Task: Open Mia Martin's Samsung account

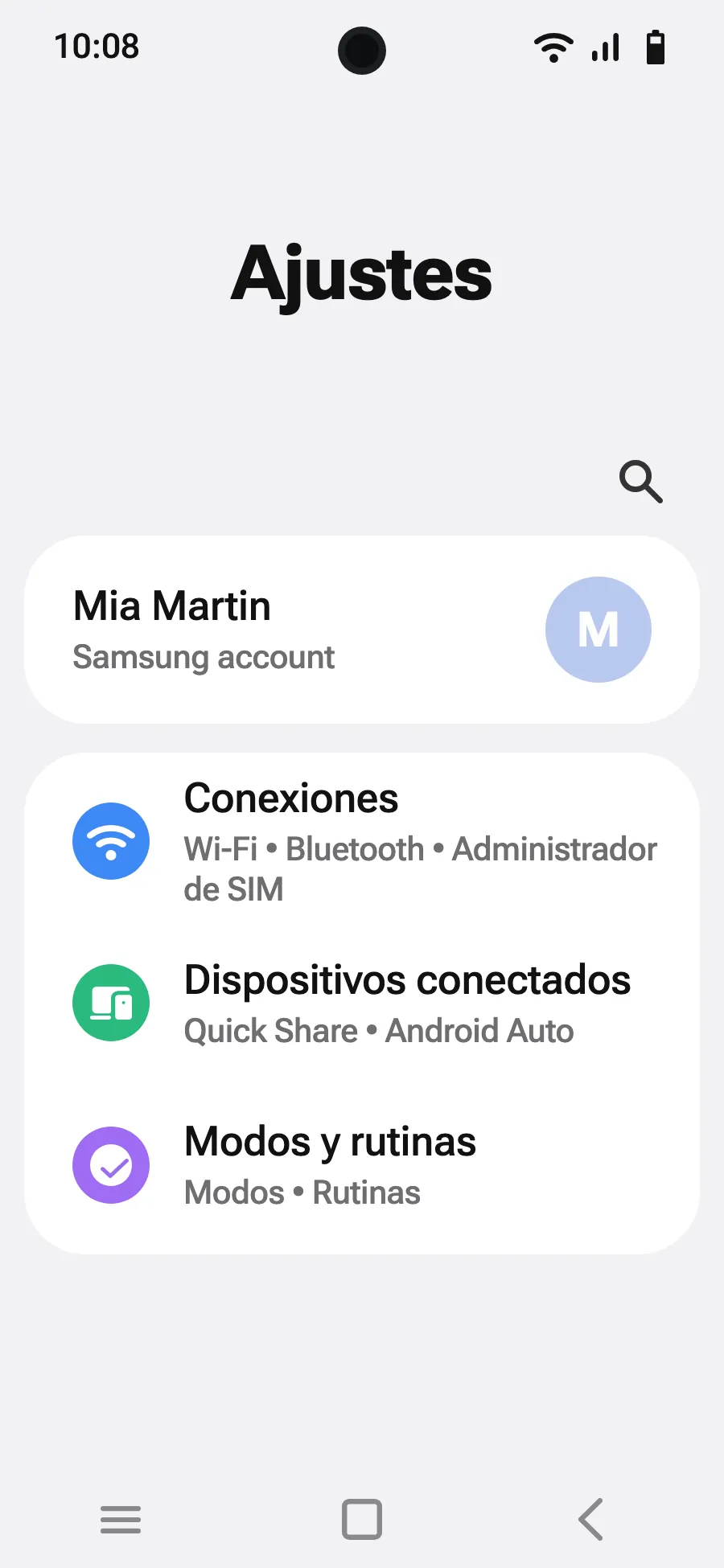Action: click(x=362, y=630)
